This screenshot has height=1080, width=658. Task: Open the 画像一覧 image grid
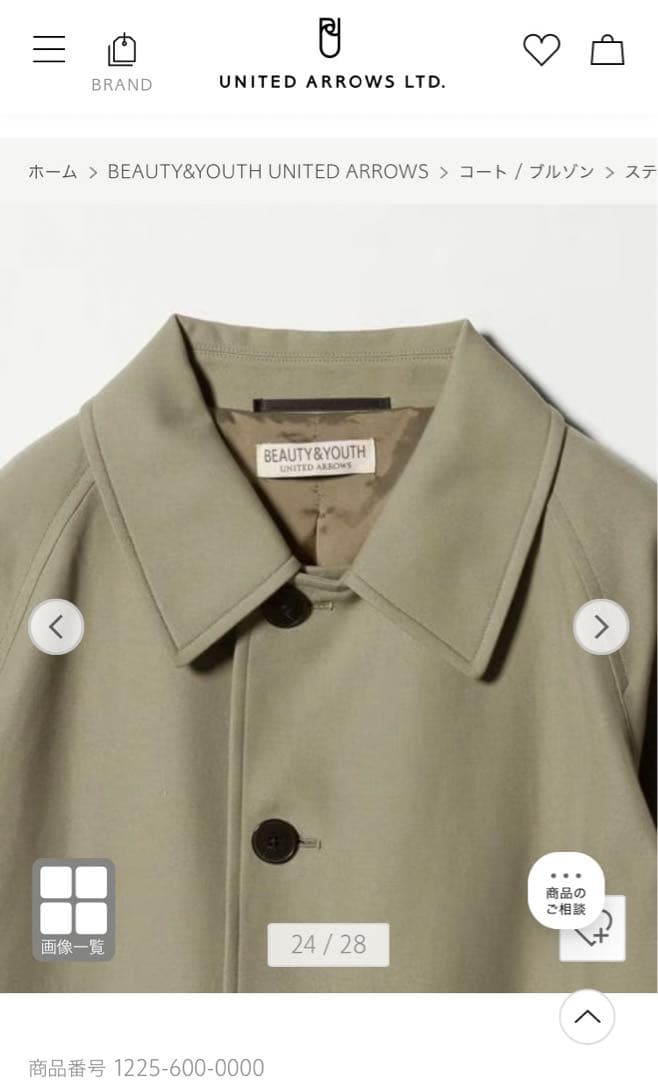tap(73, 909)
